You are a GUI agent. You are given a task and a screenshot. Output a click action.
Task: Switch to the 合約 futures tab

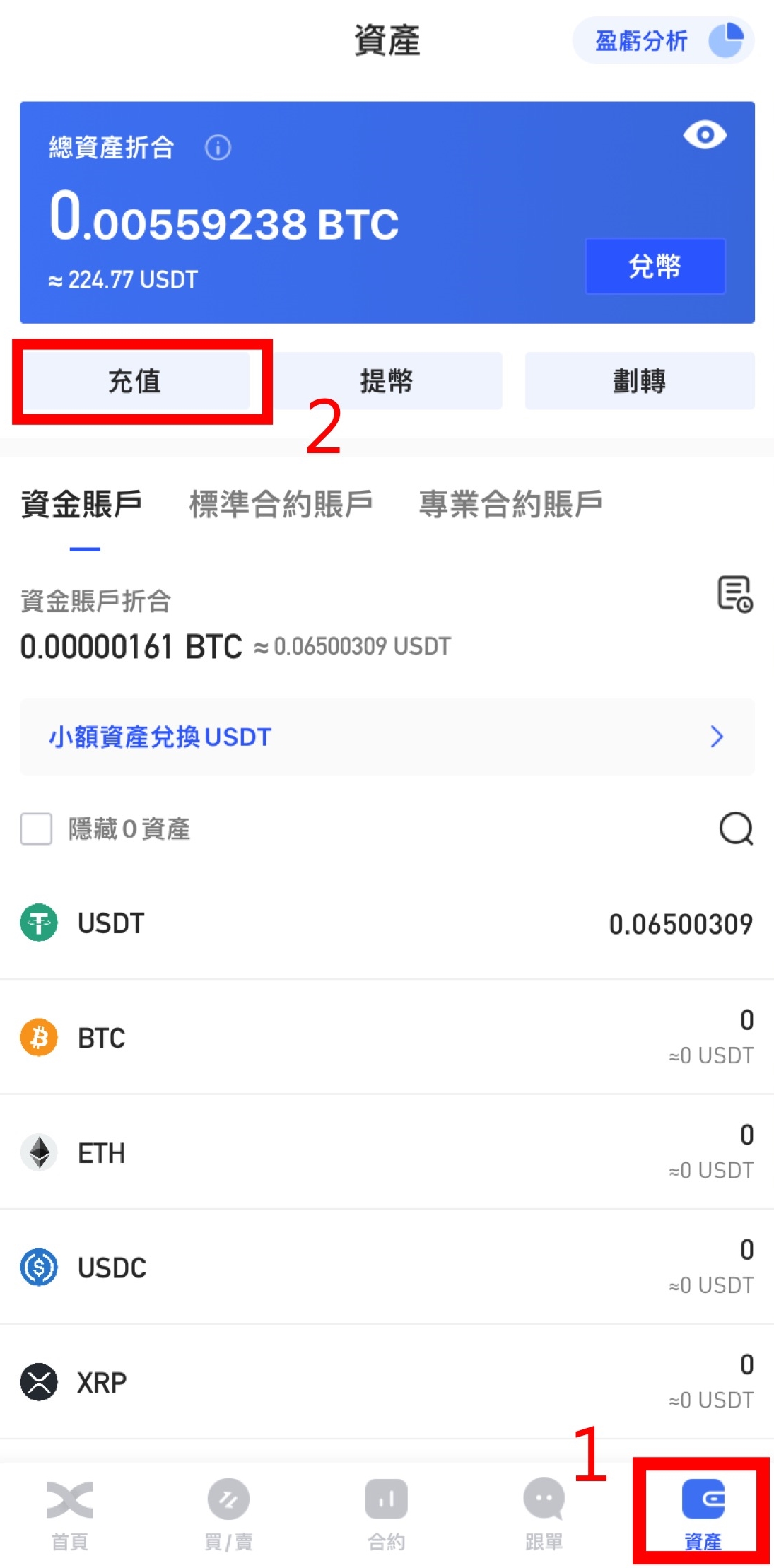387,1514
